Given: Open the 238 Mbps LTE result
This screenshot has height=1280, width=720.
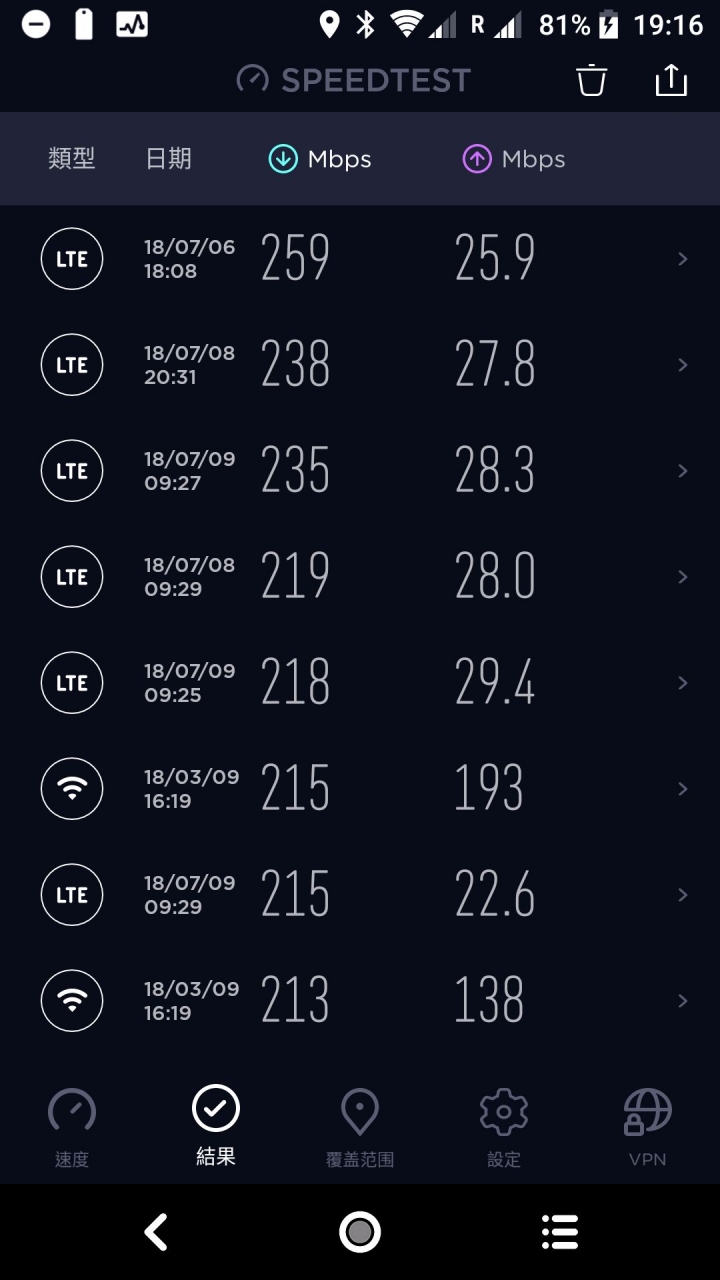Looking at the screenshot, I should [x=360, y=365].
